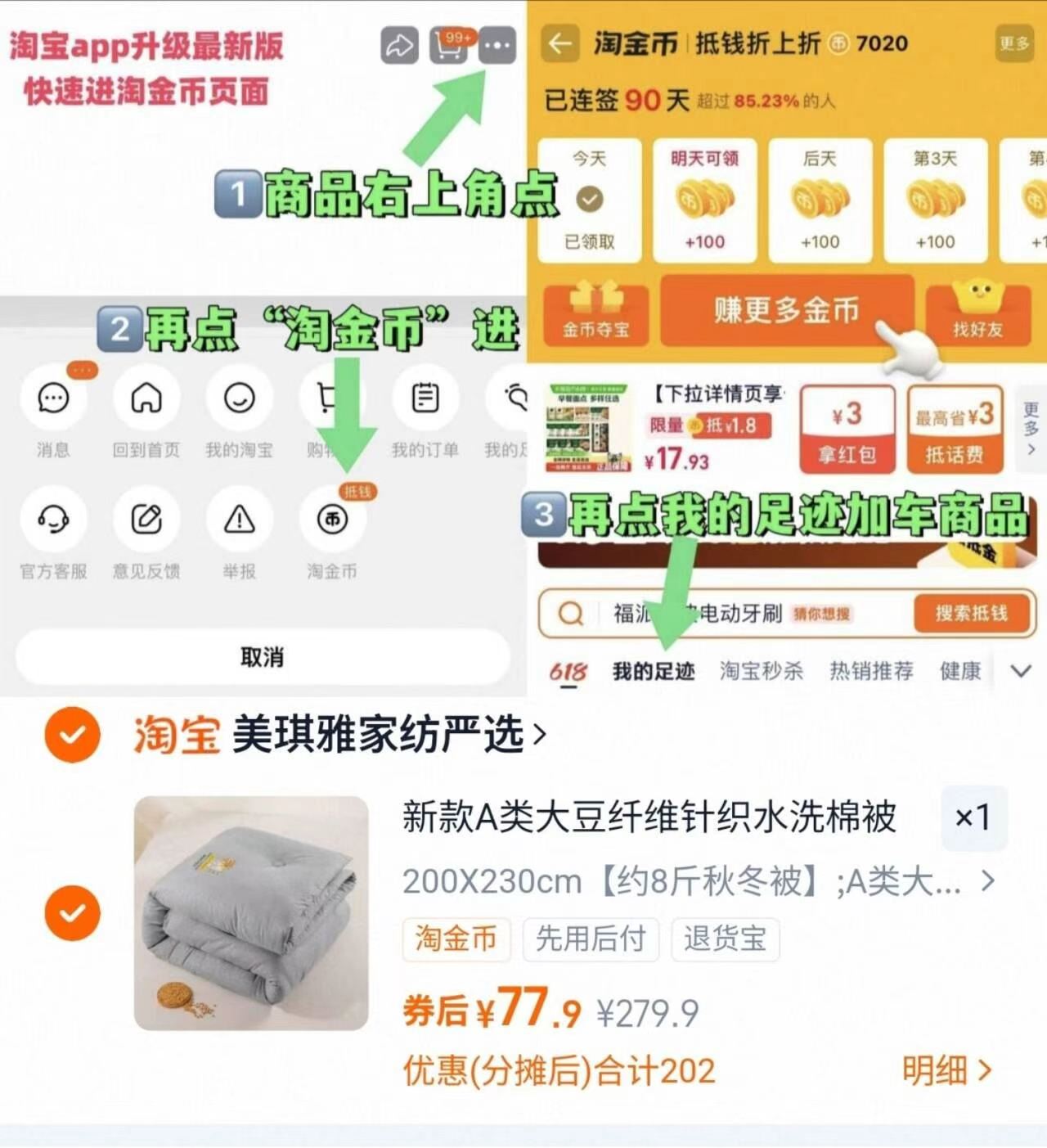The height and width of the screenshot is (1148, 1047).
Task: Tap the 回到首页 home icon
Action: click(146, 398)
